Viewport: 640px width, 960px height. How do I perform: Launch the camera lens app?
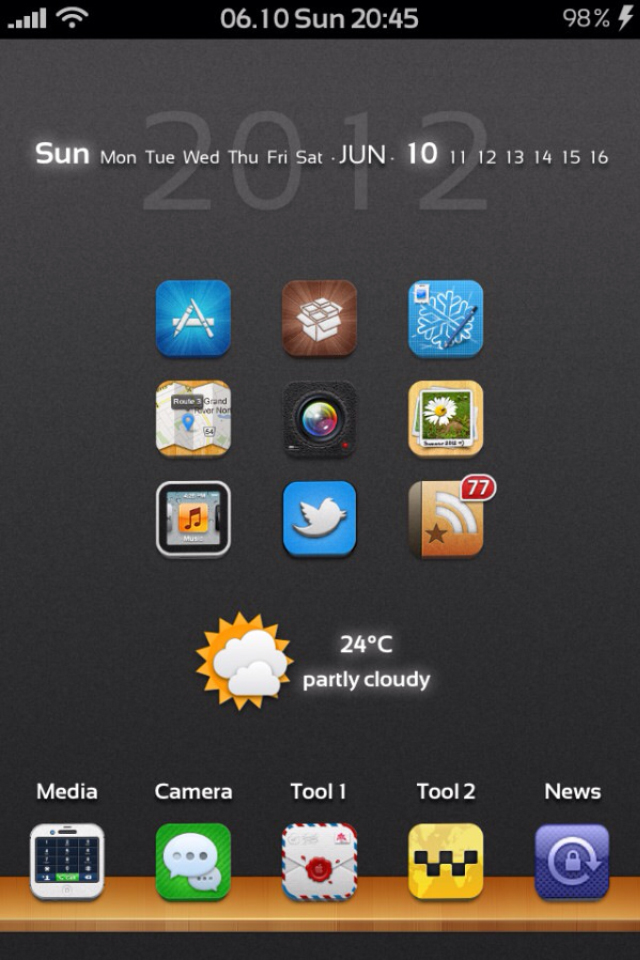[x=319, y=418]
